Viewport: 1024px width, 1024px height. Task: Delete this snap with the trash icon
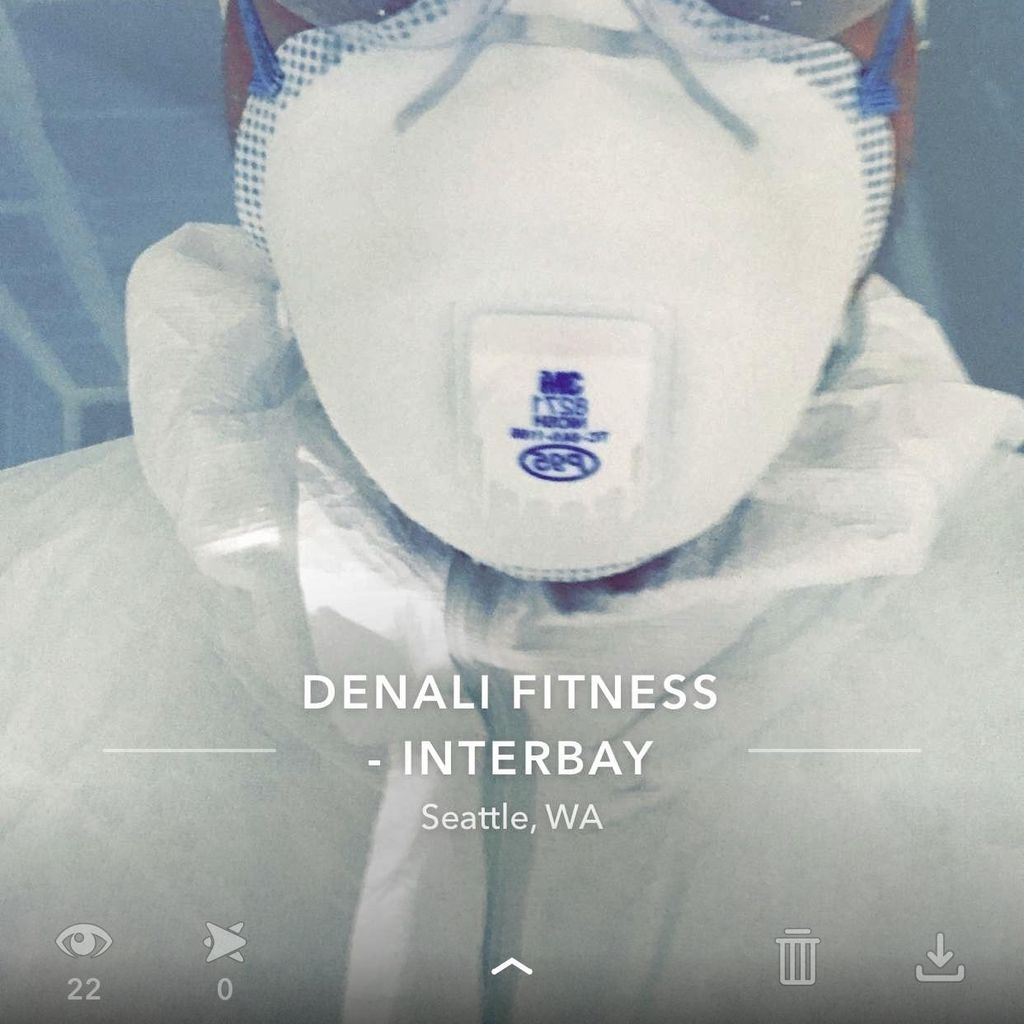[797, 957]
